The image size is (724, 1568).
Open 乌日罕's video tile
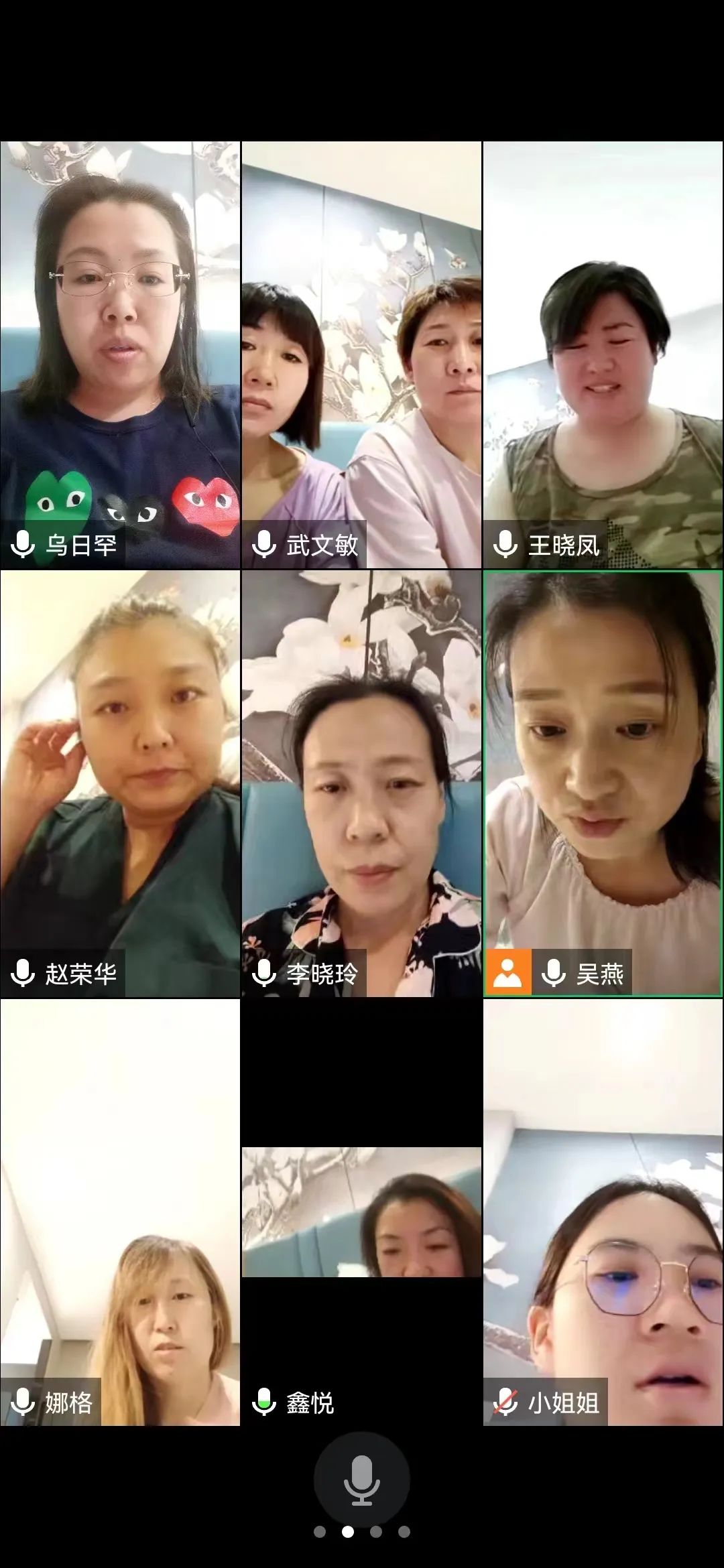click(120, 355)
